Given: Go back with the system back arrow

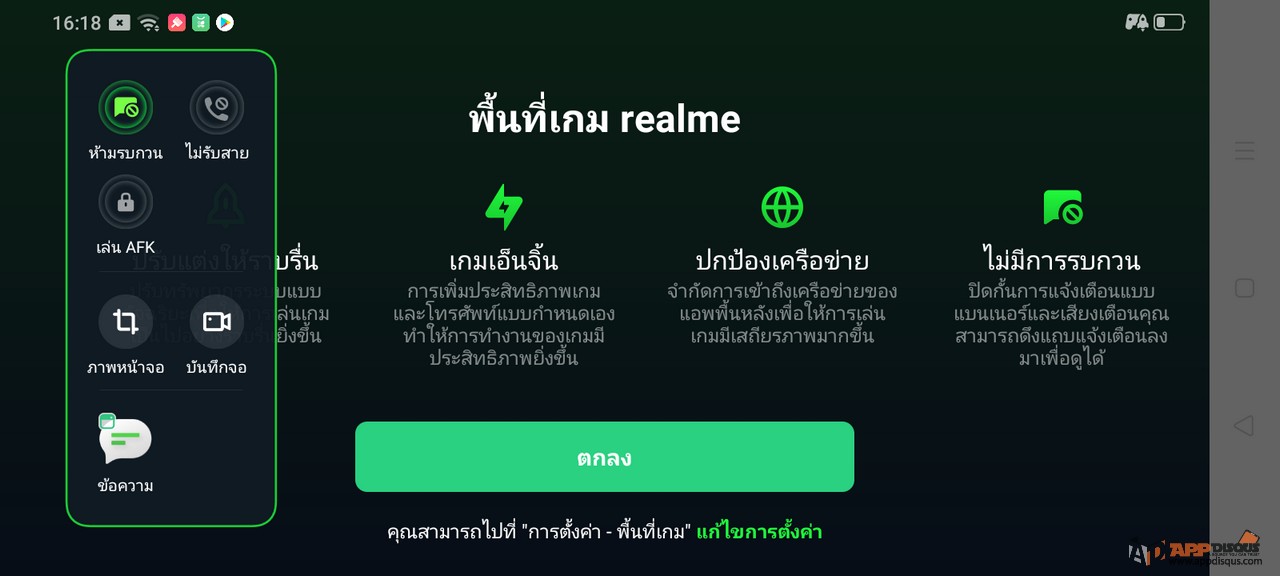Looking at the screenshot, I should pyautogui.click(x=1244, y=427).
